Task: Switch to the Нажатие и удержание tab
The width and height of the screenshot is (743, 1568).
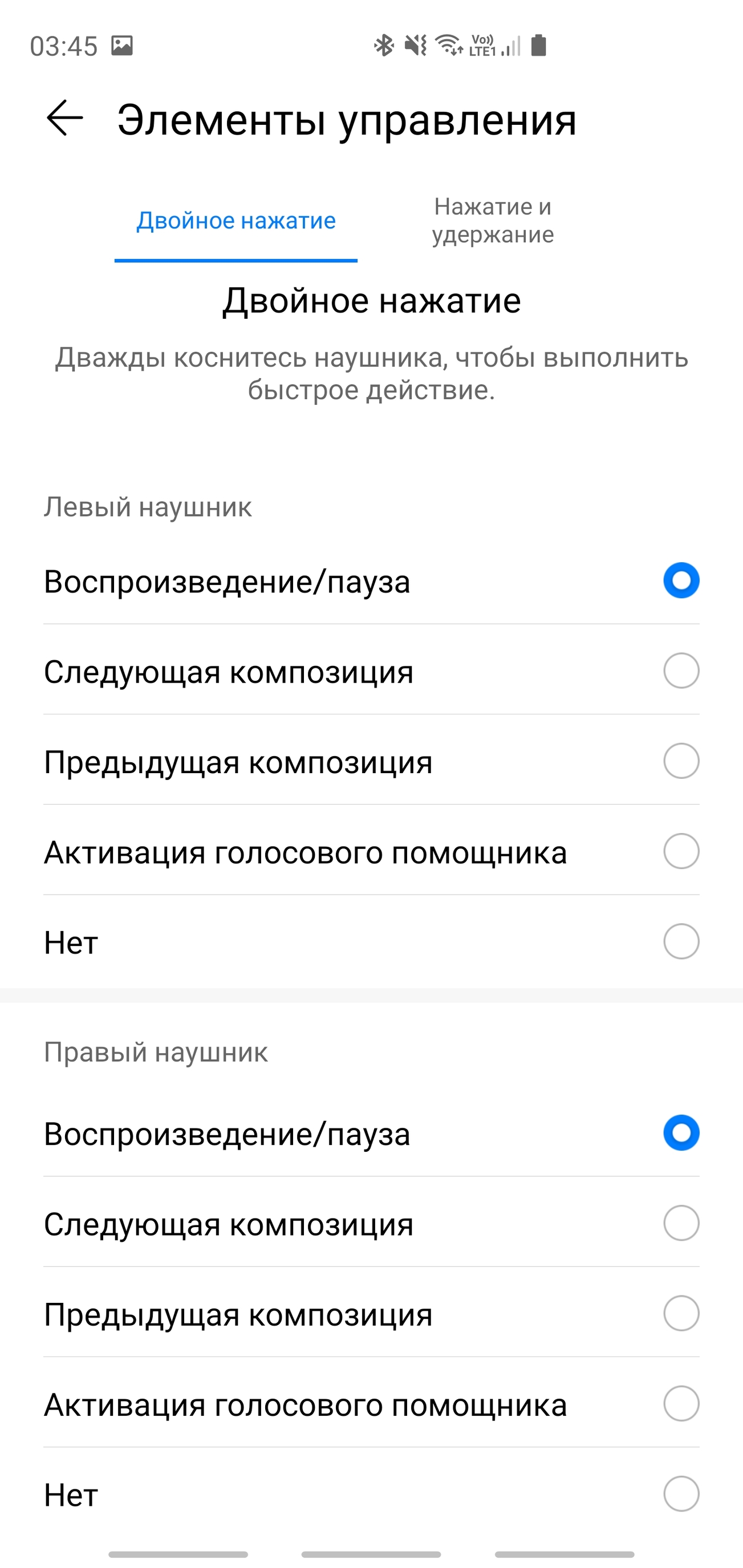Action: [492, 220]
